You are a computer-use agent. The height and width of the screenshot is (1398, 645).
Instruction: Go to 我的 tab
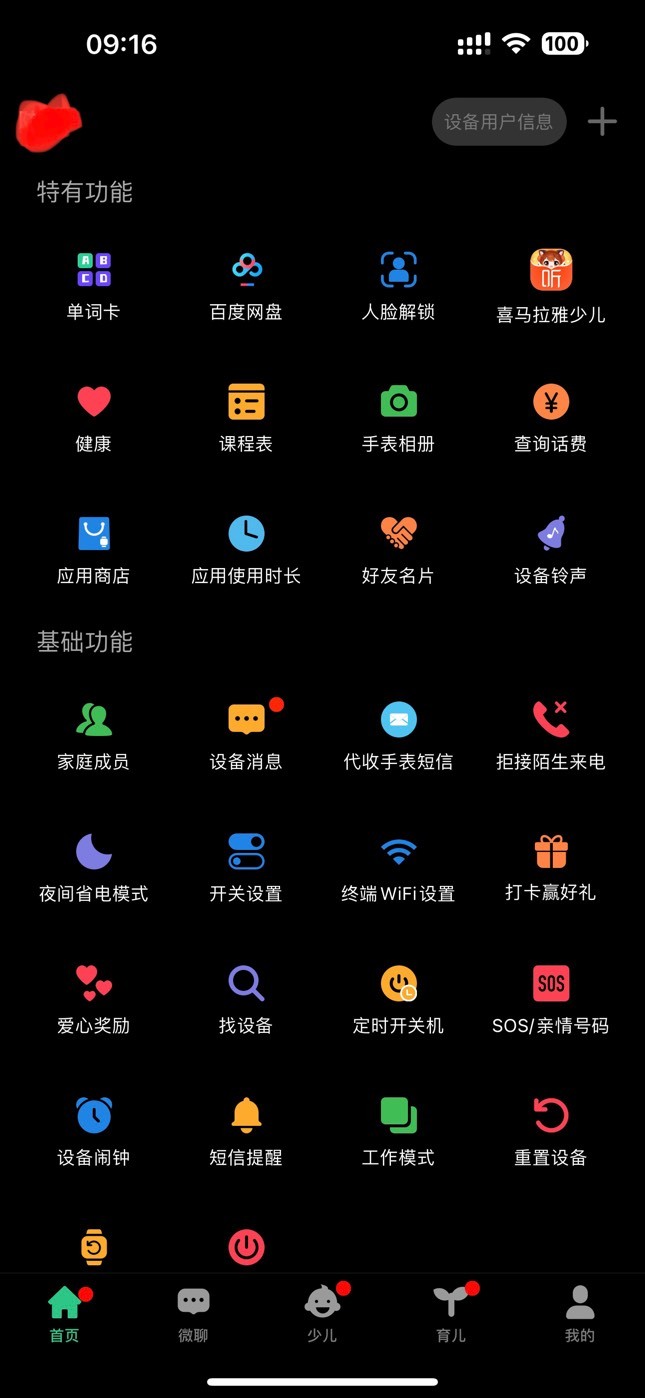point(580,1315)
